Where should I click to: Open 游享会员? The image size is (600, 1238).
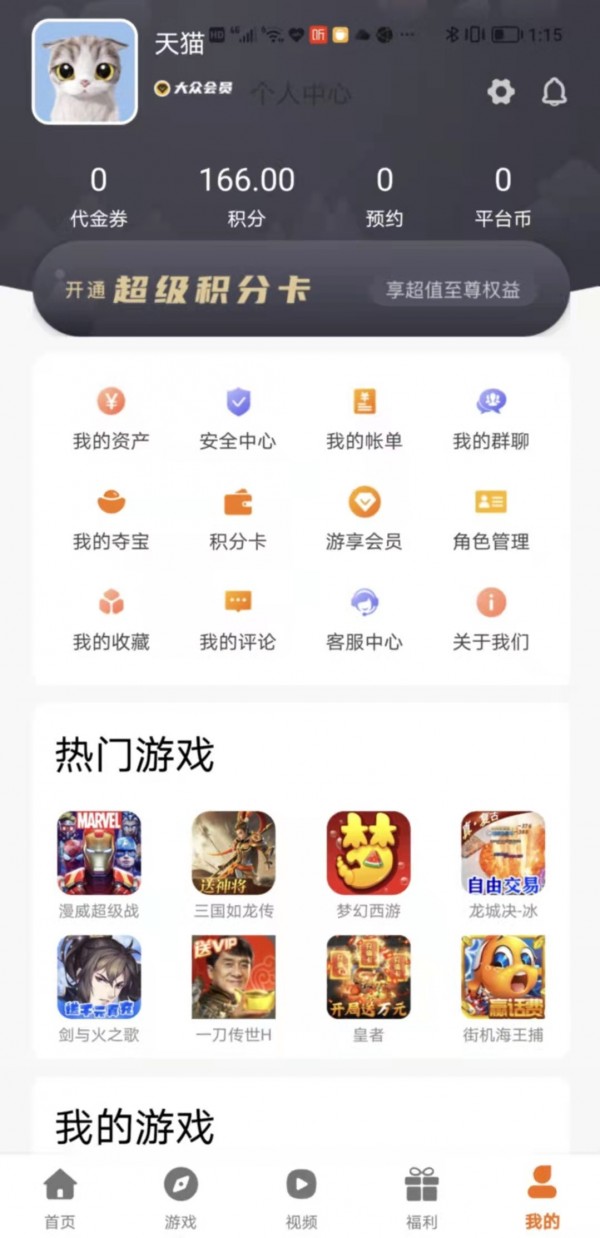pyautogui.click(x=364, y=519)
